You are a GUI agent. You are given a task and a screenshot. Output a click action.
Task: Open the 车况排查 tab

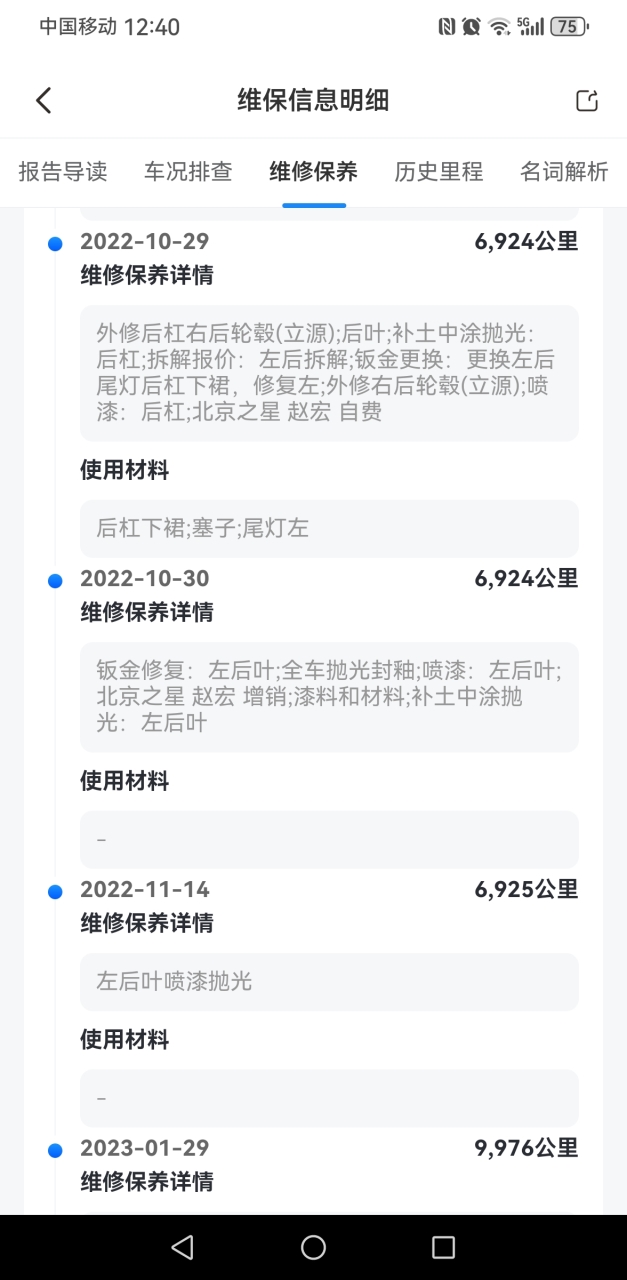[x=188, y=172]
